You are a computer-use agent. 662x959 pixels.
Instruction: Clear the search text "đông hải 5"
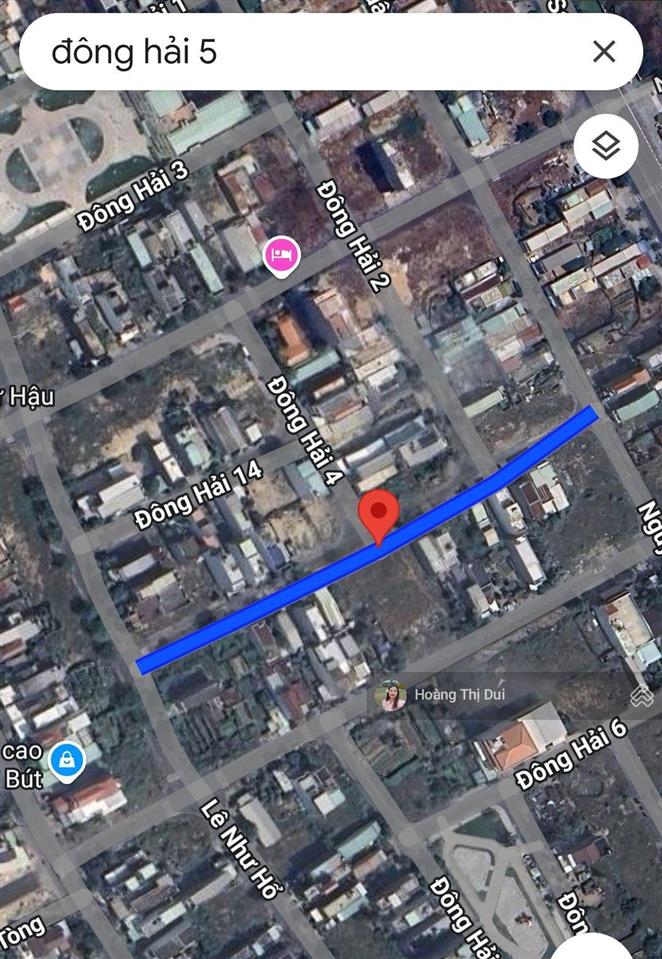tap(603, 52)
